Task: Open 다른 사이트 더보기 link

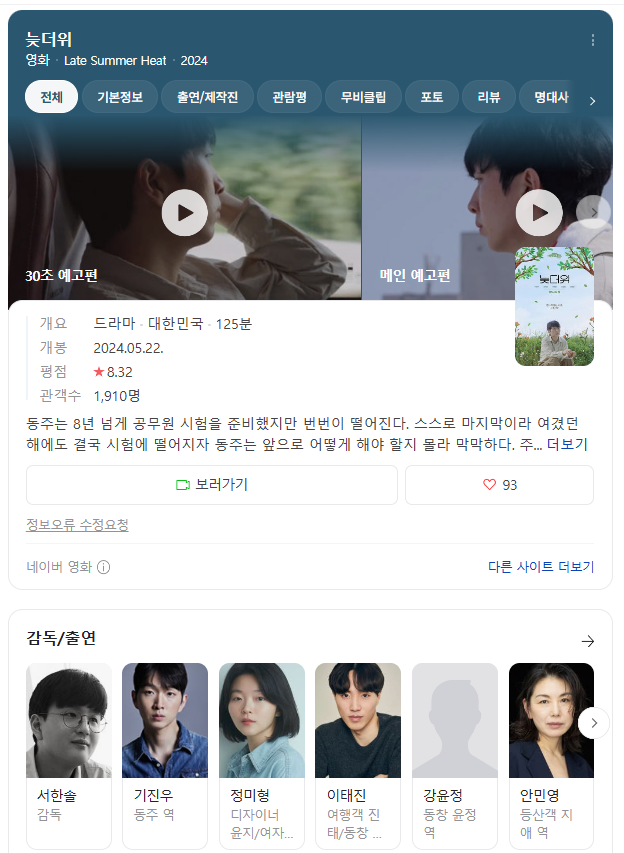Action: point(540,567)
